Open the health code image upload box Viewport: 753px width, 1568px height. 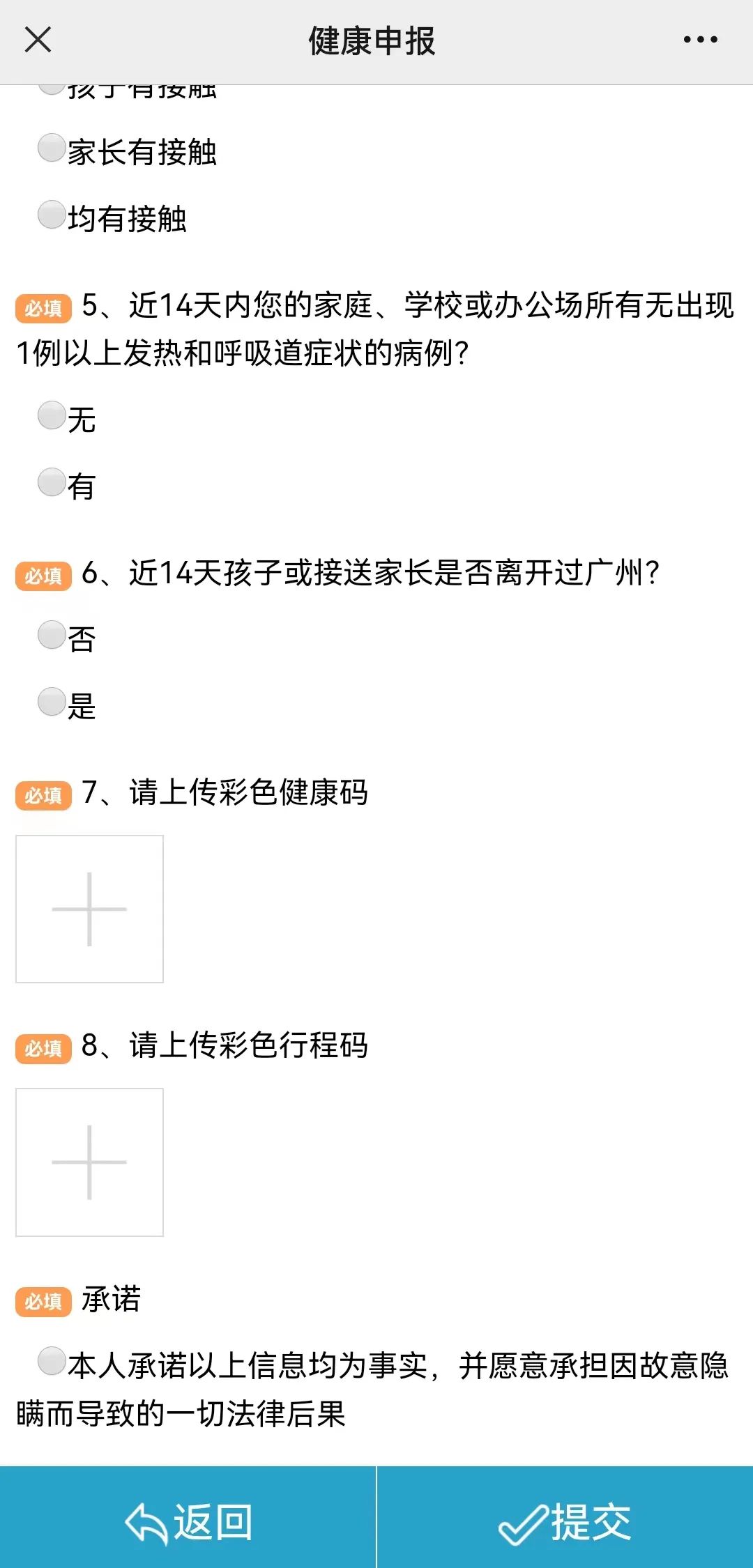[89, 909]
